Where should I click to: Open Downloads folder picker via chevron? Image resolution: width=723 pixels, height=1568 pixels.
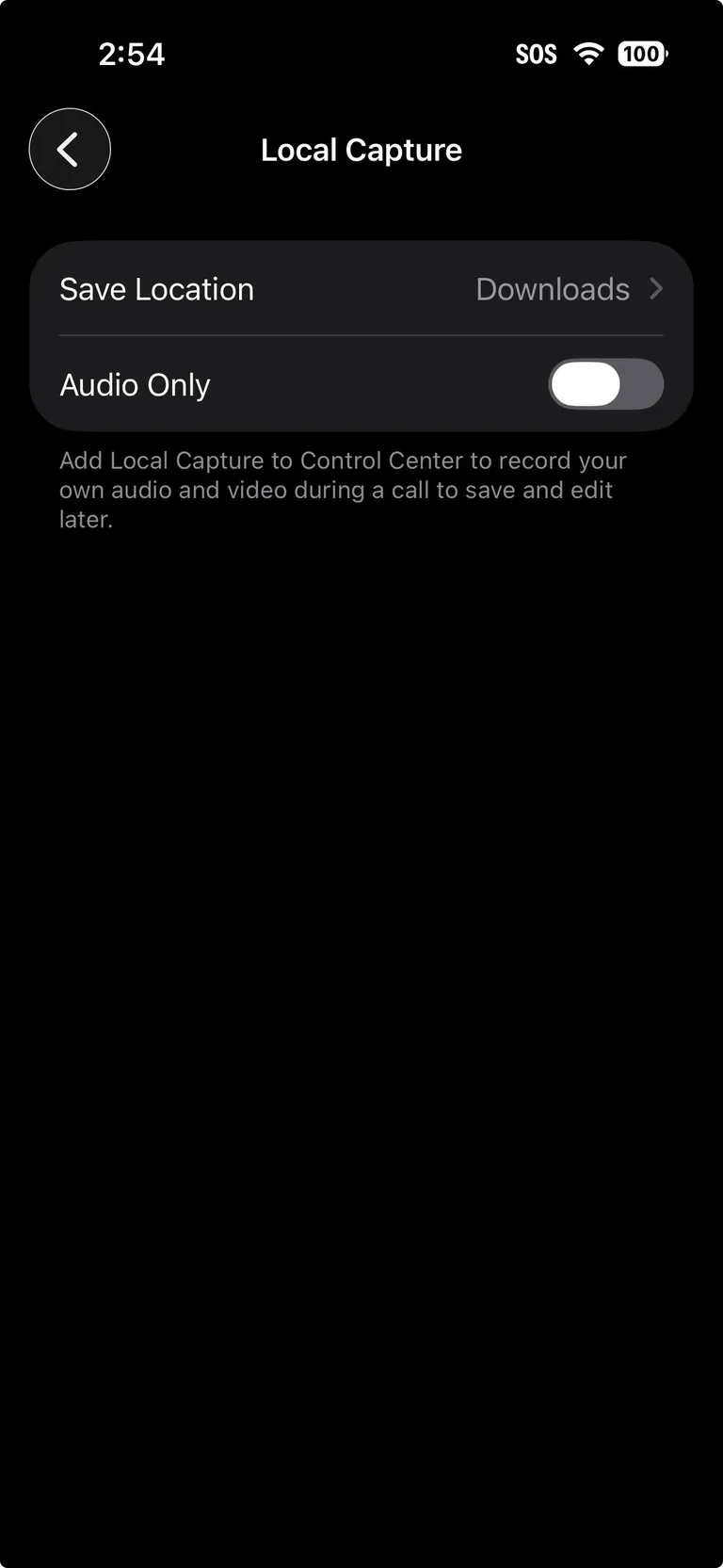655,289
